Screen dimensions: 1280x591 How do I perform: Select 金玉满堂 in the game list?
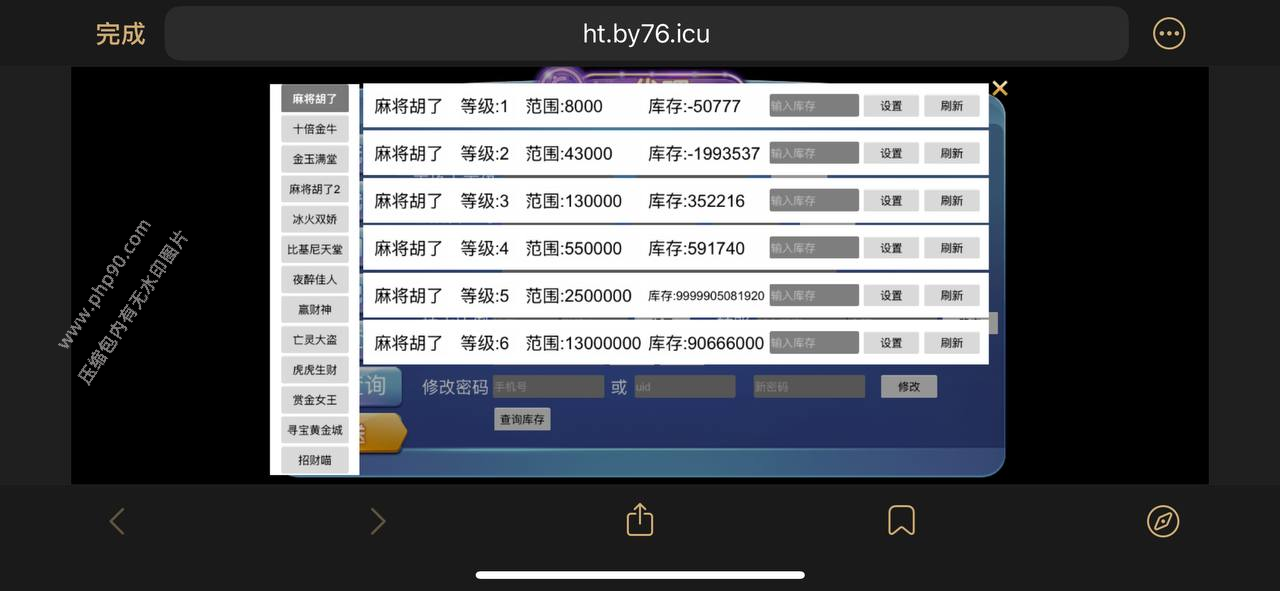coord(314,159)
